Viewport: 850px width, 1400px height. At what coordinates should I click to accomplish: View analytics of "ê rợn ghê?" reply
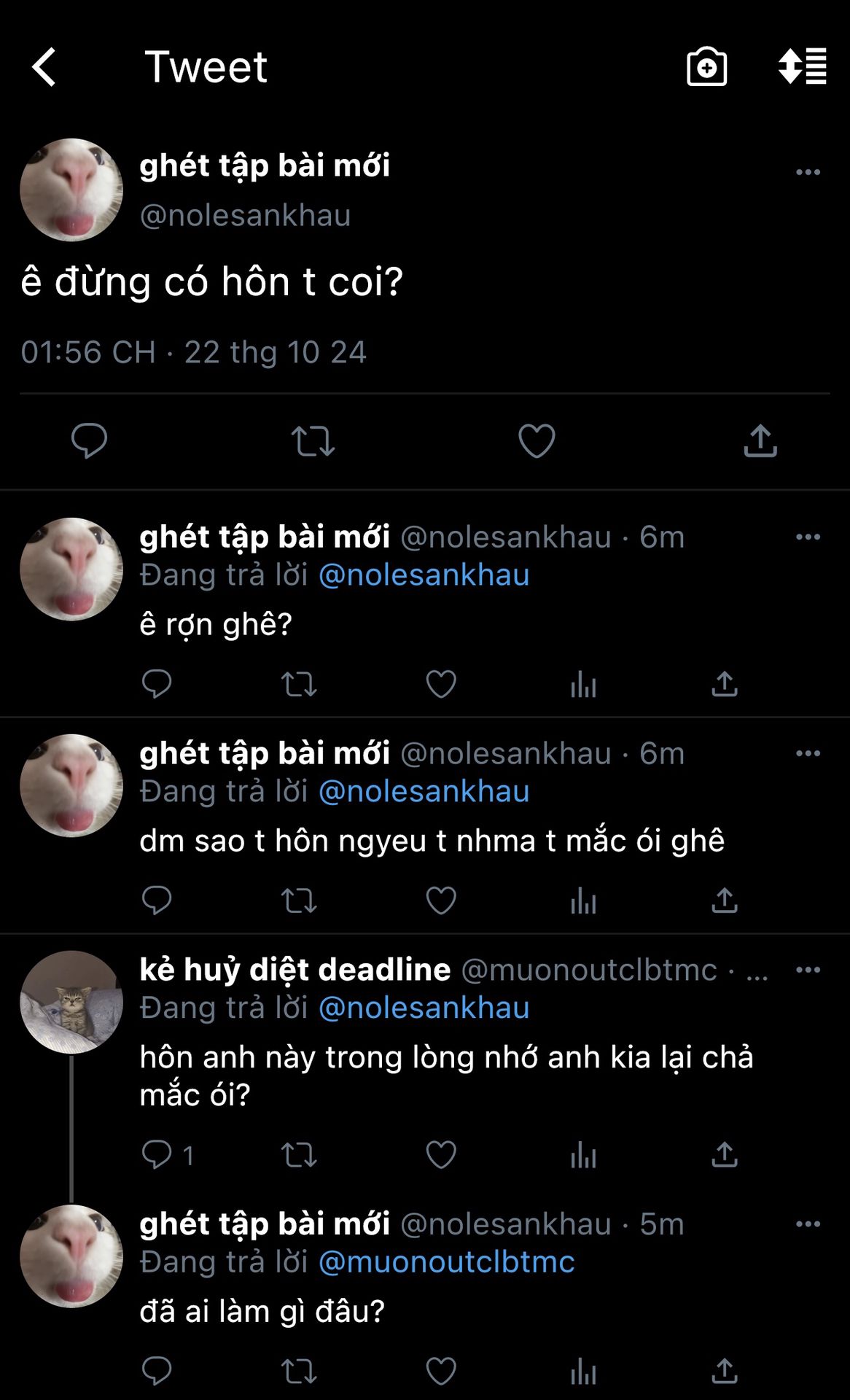point(583,685)
